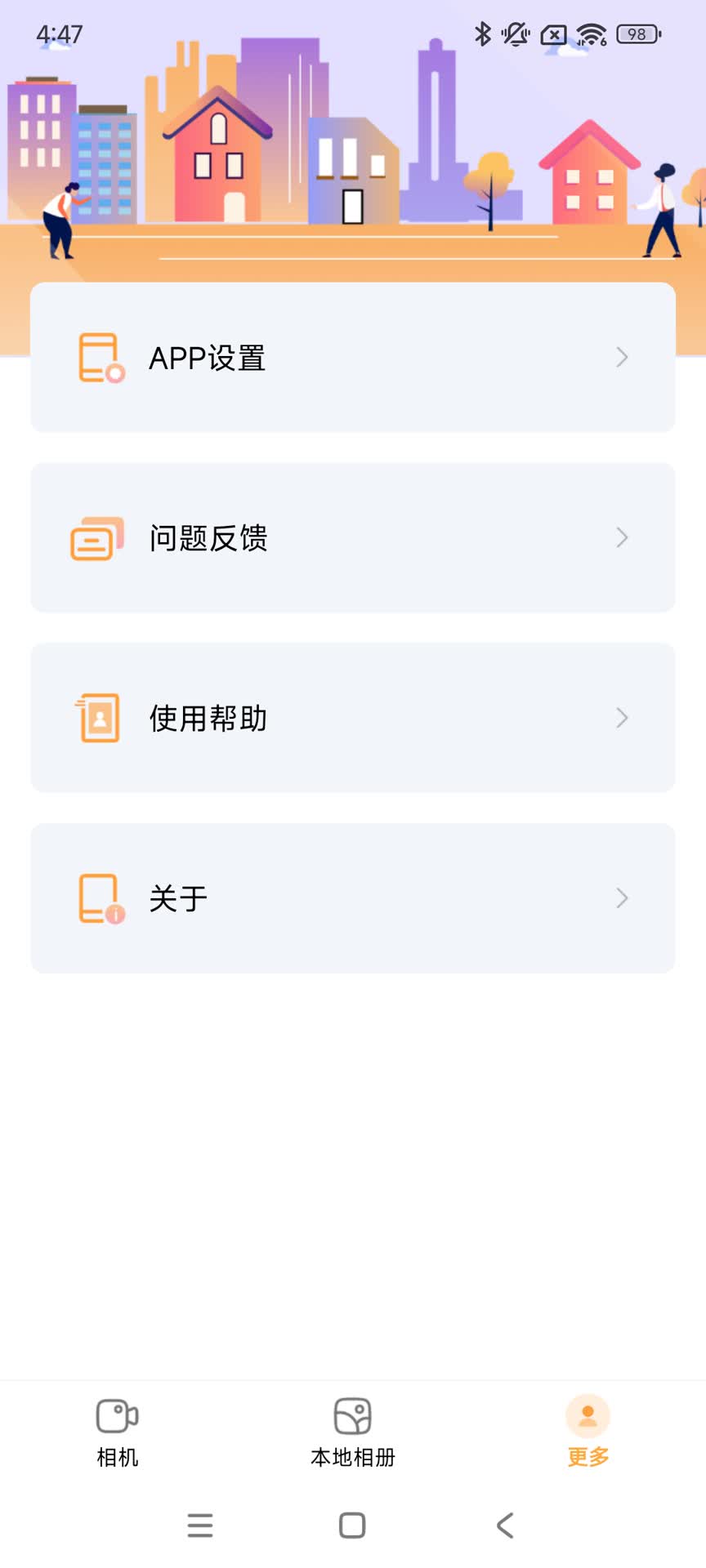This screenshot has height=1568, width=706.
Task: Click the 问题反馈 feedback icon
Action: (96, 537)
